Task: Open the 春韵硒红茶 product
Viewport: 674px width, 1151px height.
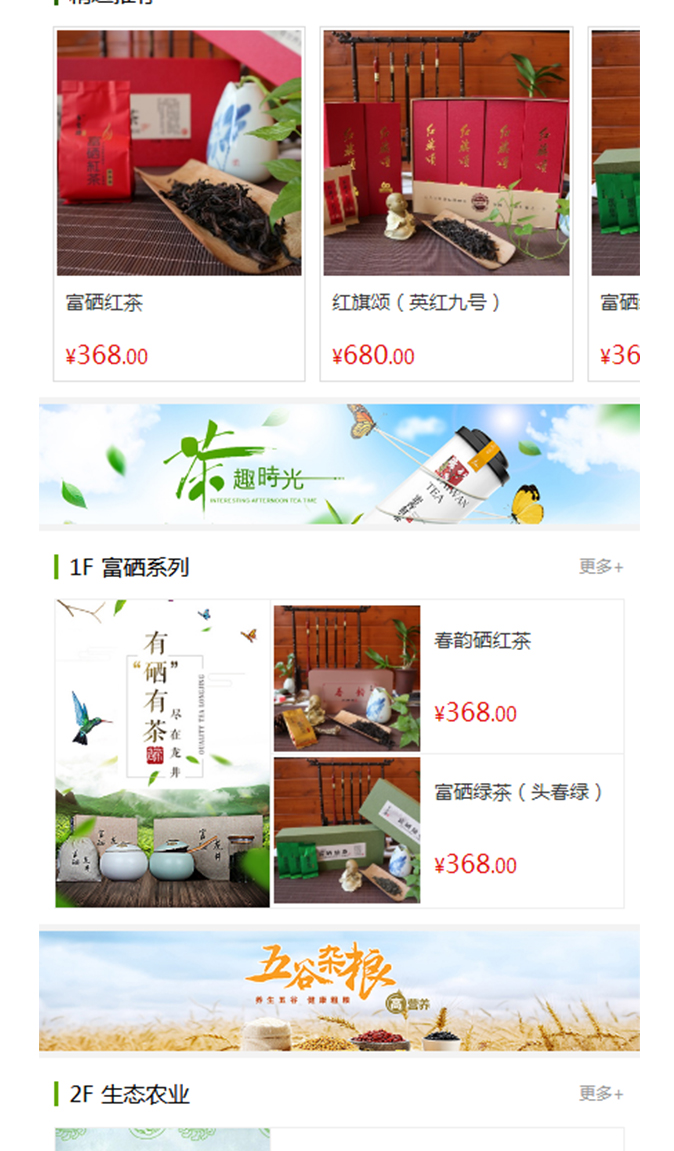Action: (x=447, y=677)
